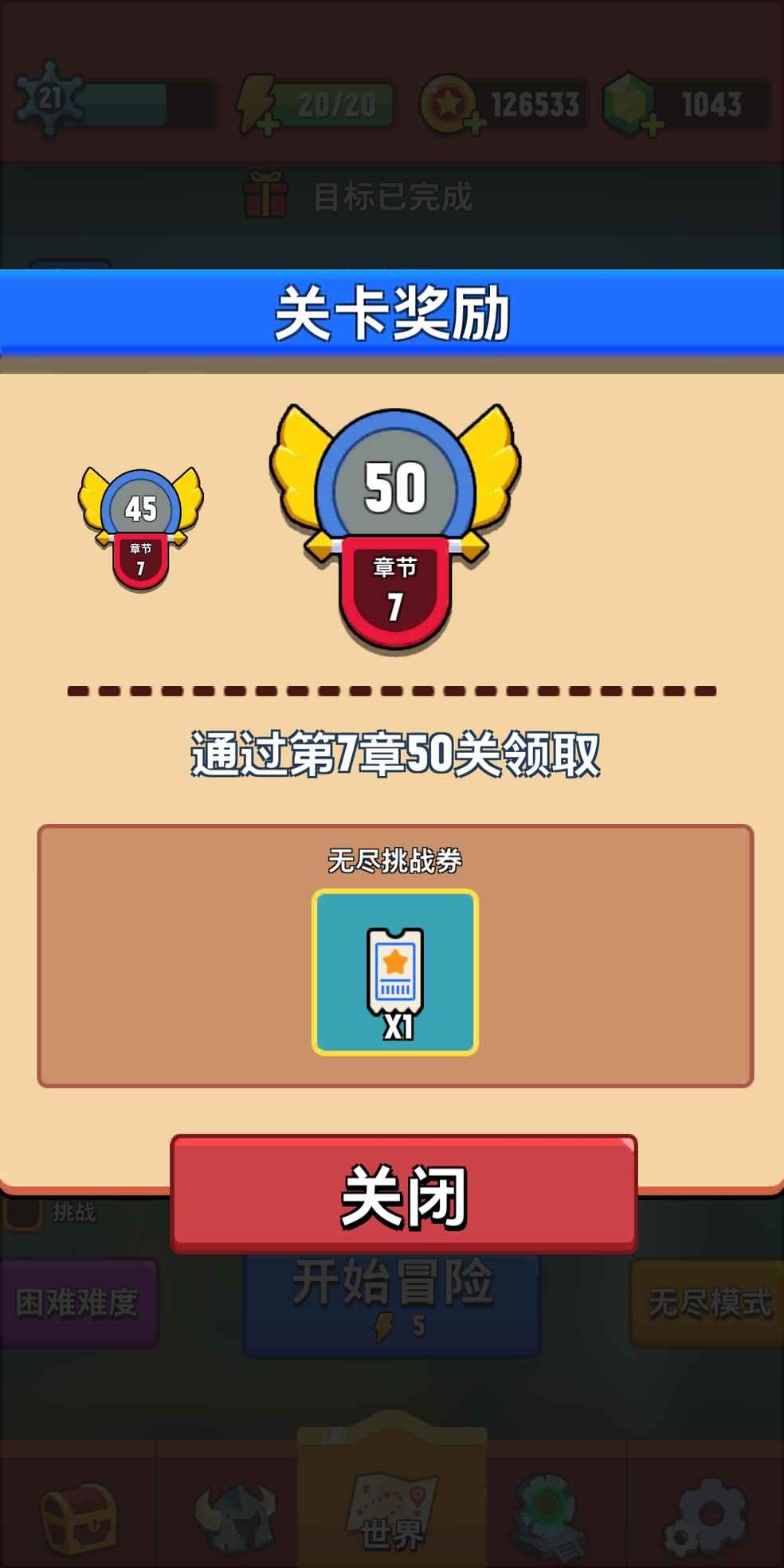Select the chapter 7 level 50 badge
The image size is (784, 1568).
coord(395,527)
